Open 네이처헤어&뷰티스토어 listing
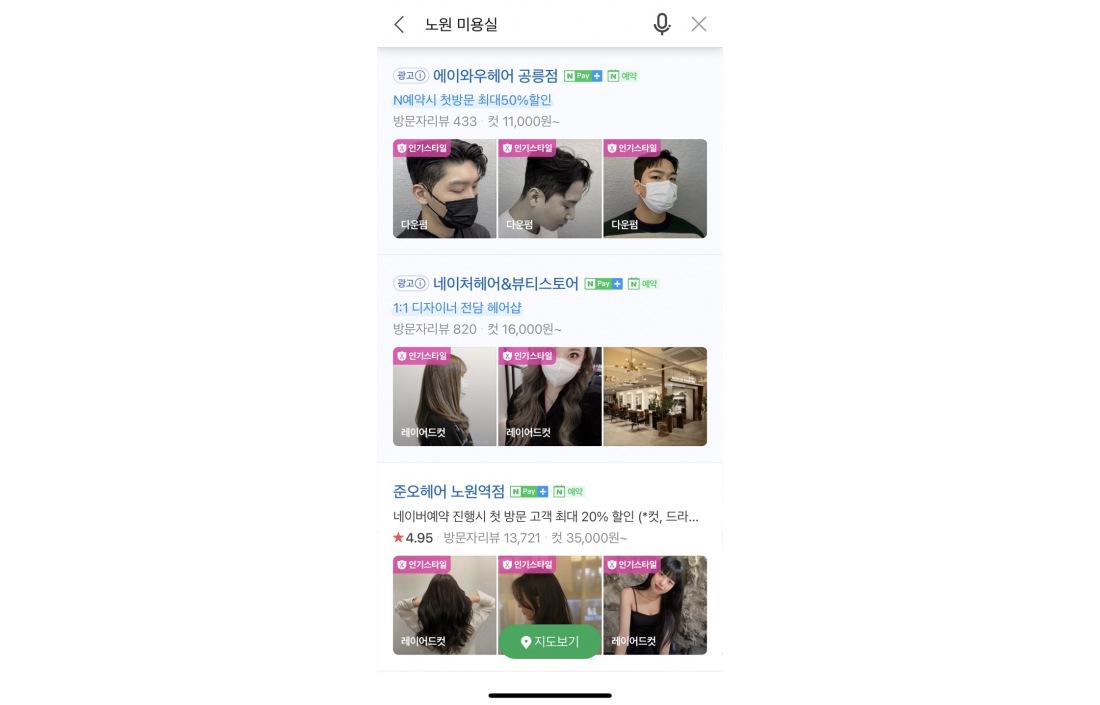Image resolution: width=1100 pixels, height=705 pixels. (505, 284)
